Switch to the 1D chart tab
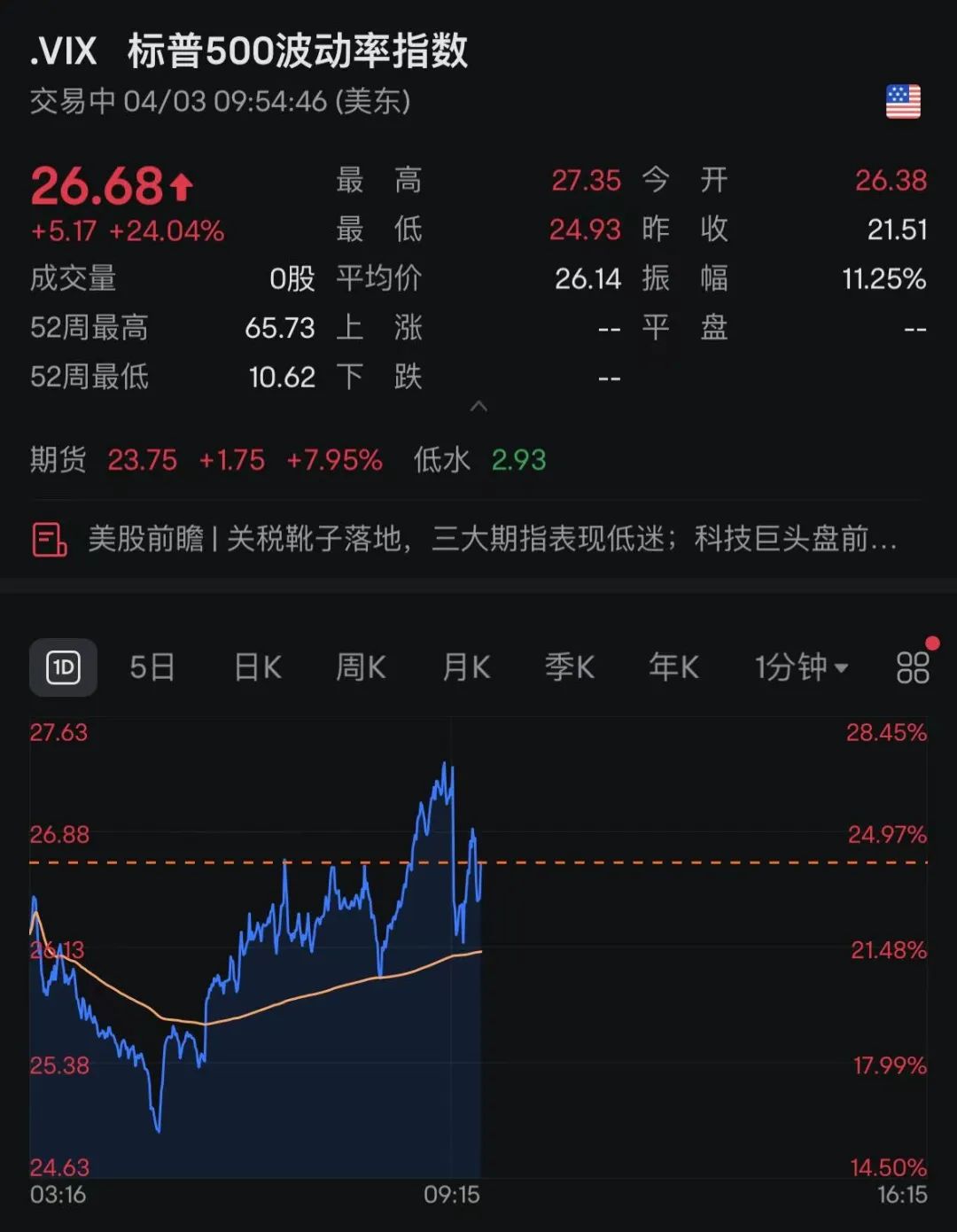 pos(64,667)
